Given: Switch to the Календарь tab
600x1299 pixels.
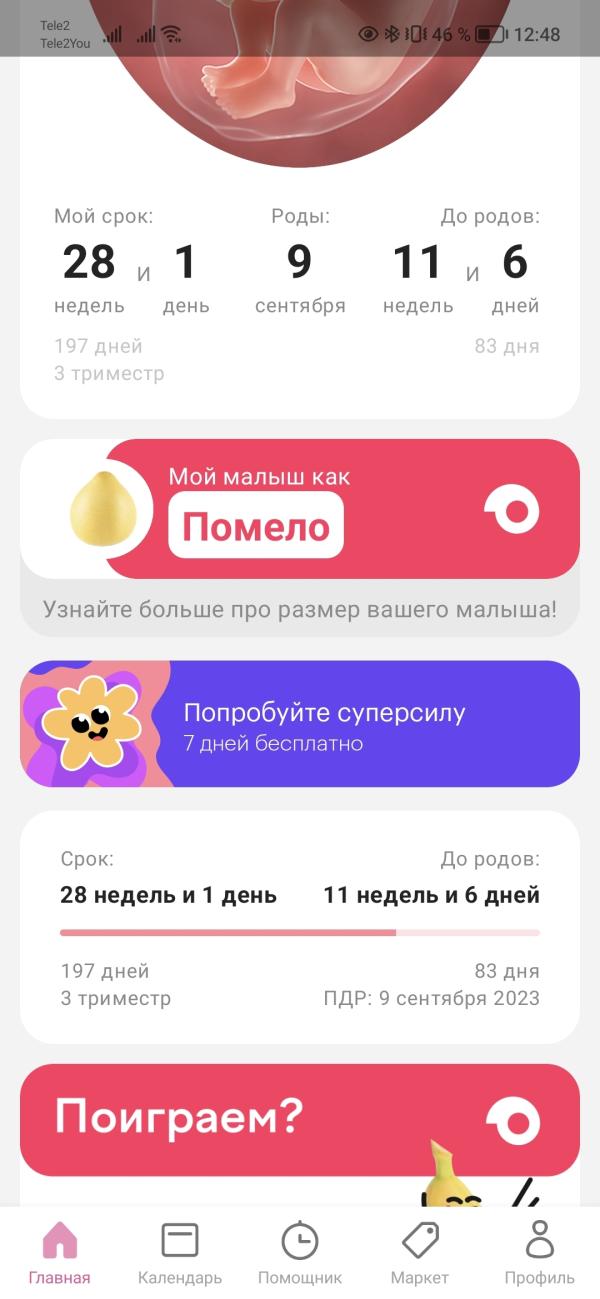Looking at the screenshot, I should tap(180, 1253).
